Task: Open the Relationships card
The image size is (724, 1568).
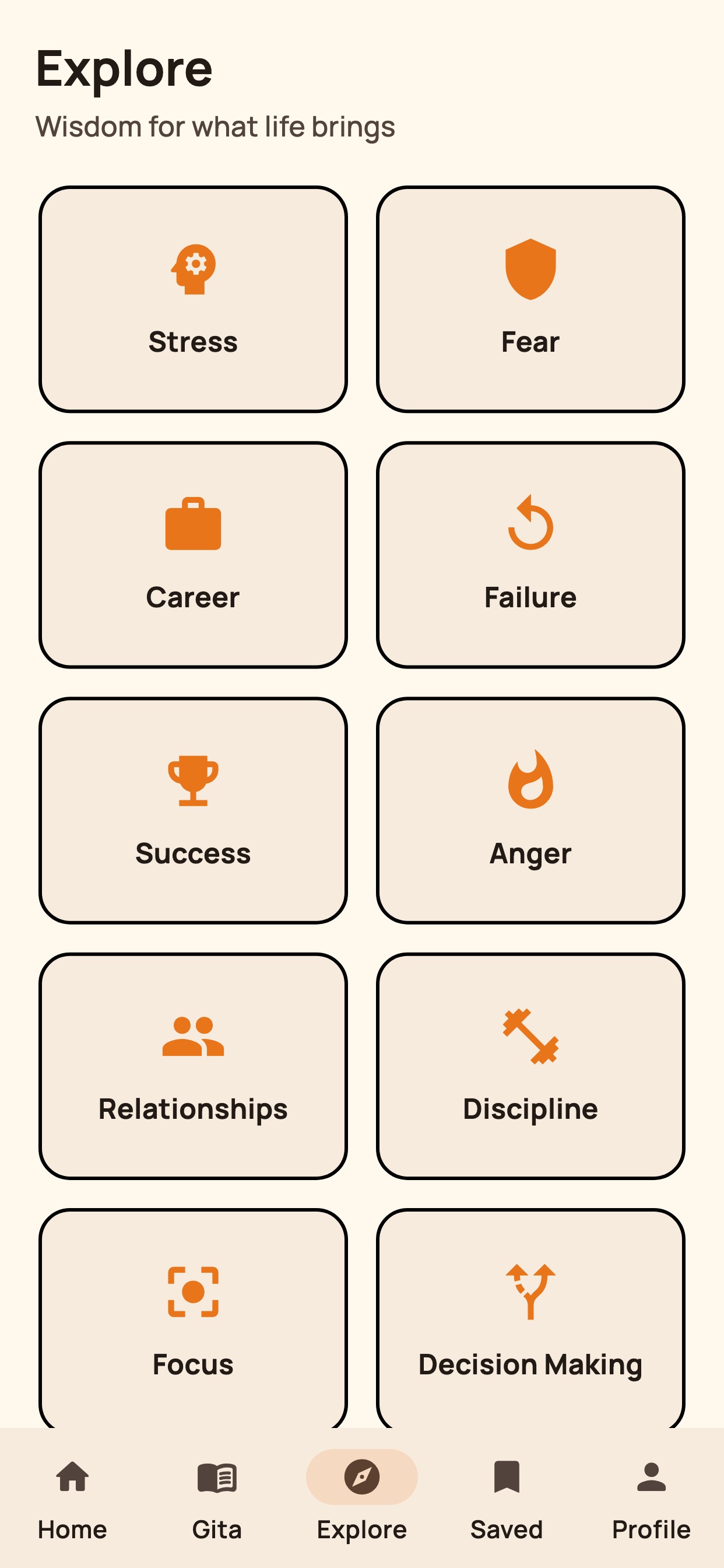Action: (193, 1066)
